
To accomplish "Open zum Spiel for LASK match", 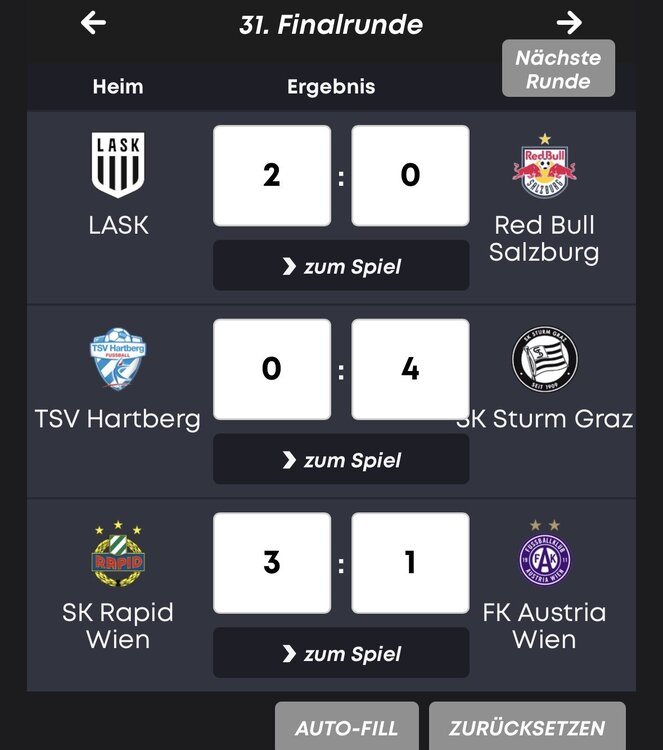I will click(341, 266).
